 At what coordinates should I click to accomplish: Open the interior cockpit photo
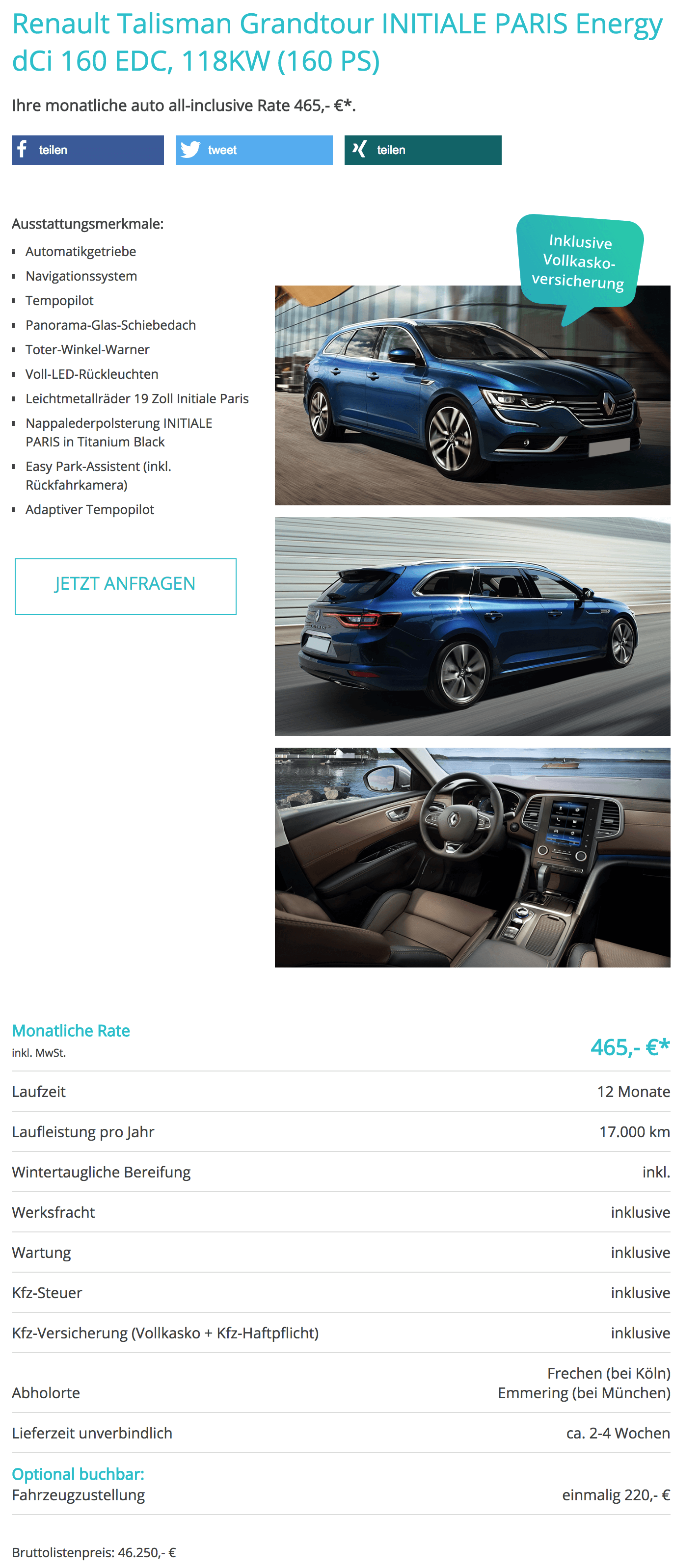coord(472,857)
